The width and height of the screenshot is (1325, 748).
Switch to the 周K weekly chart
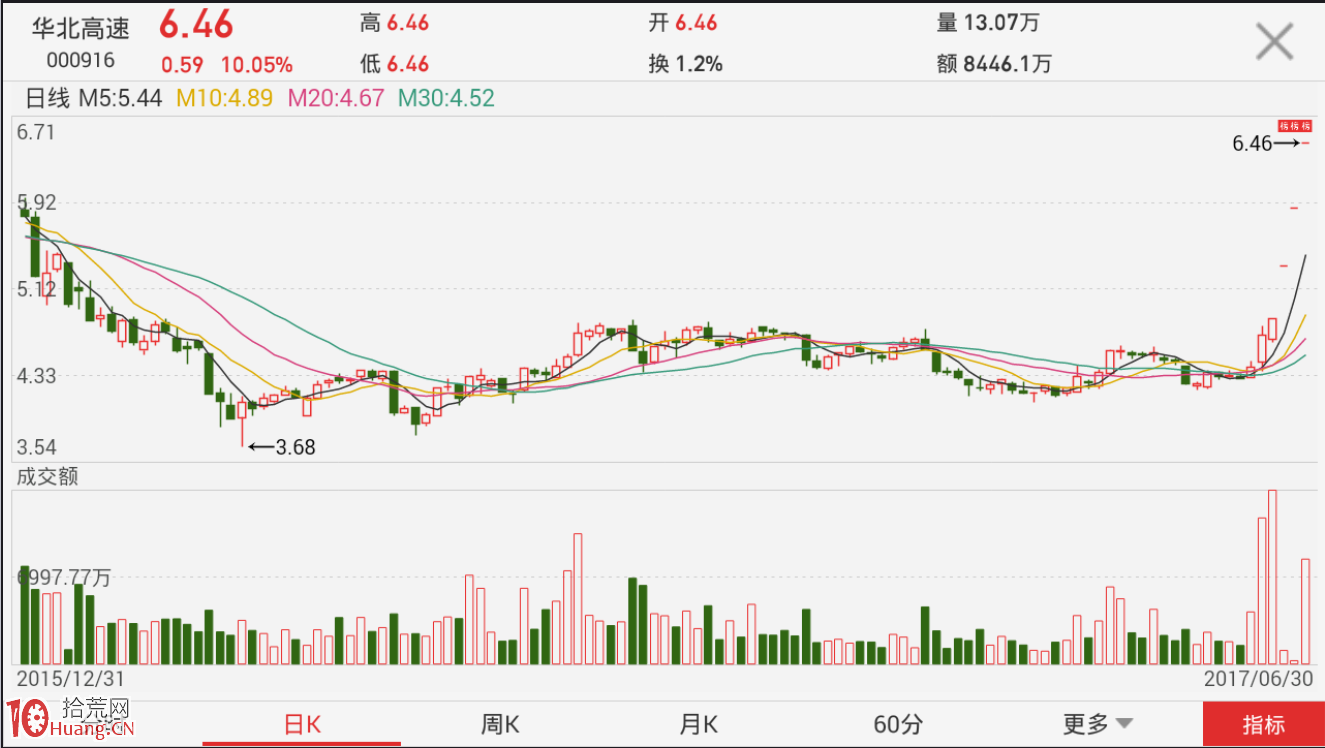click(500, 724)
